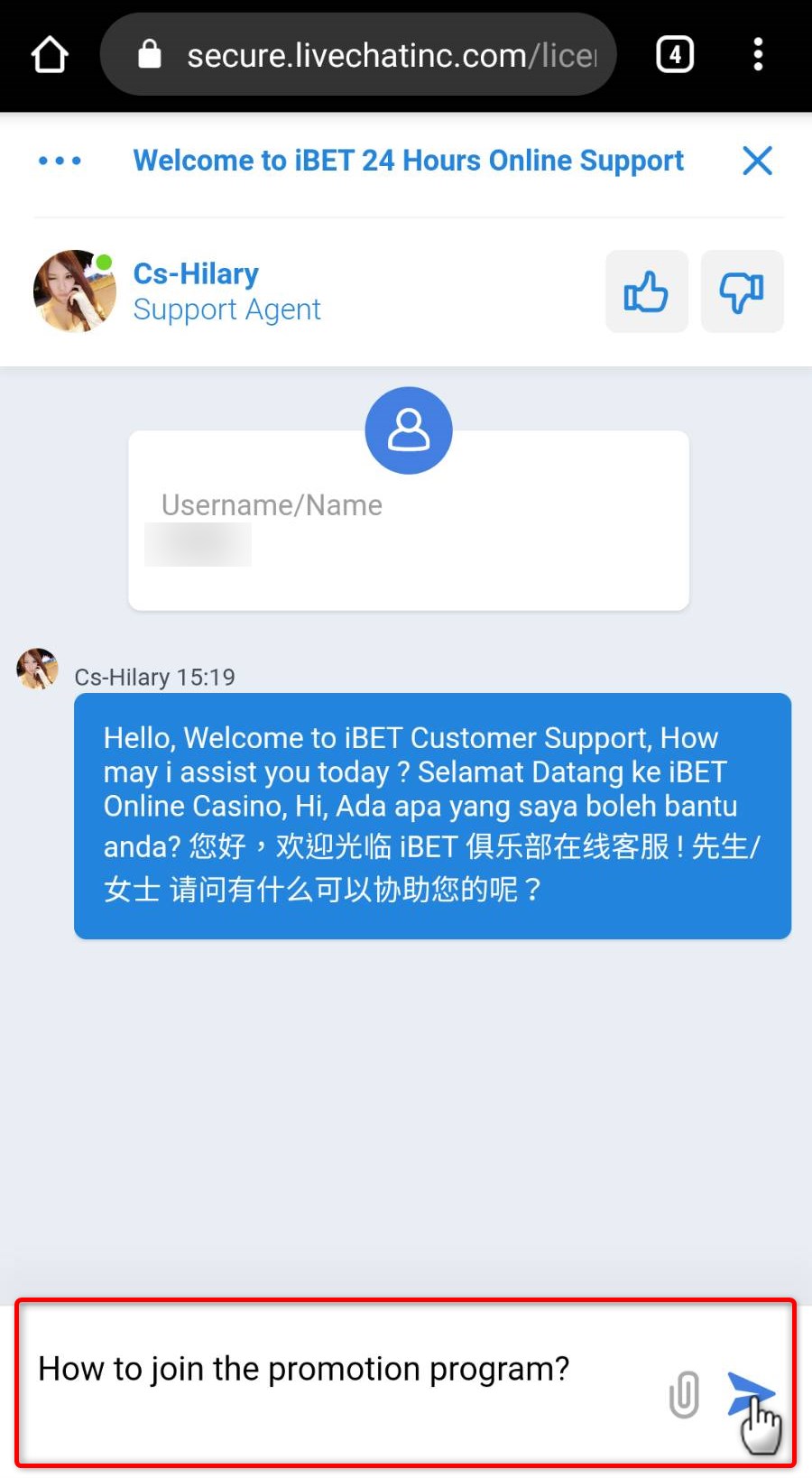Click the browser home icon

tap(50, 54)
